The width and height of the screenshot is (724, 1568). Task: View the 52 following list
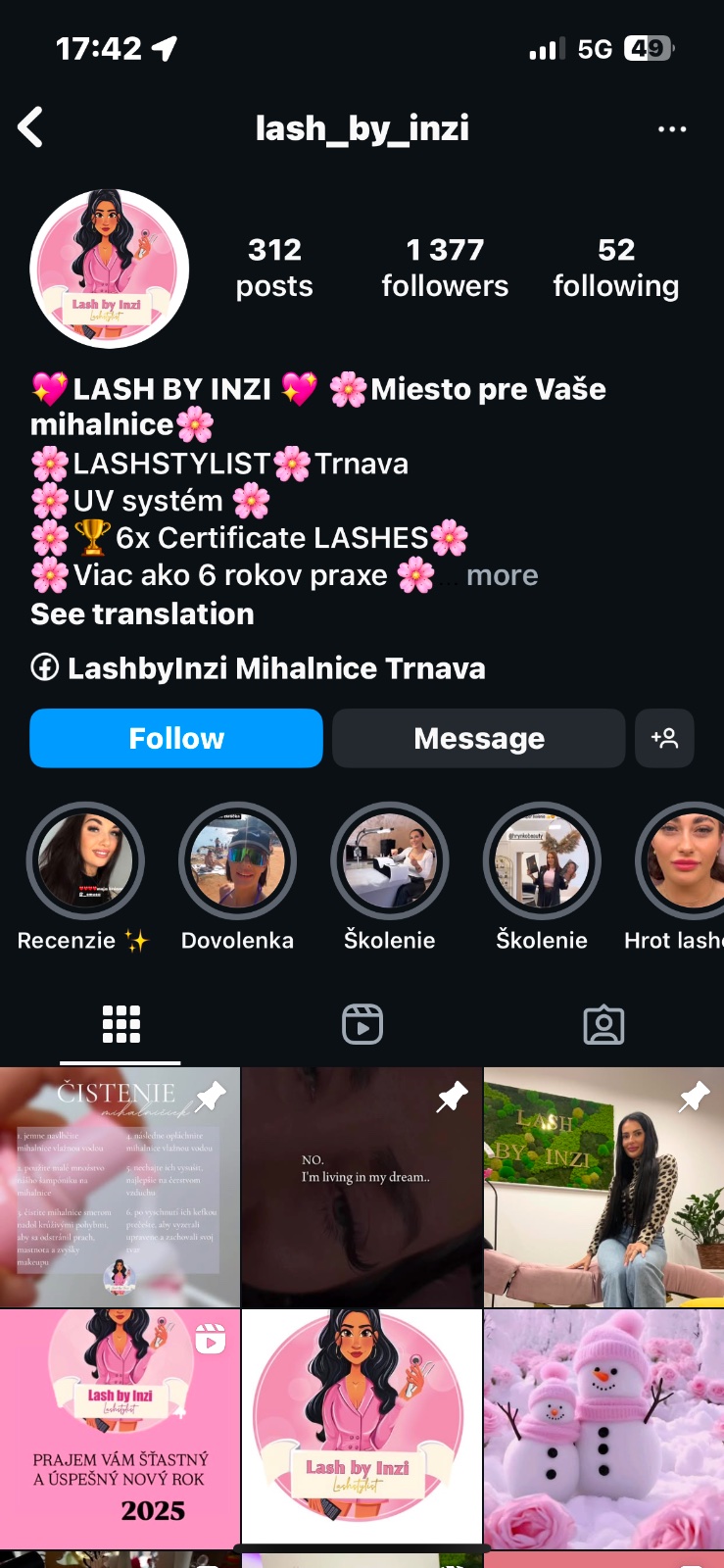(615, 267)
